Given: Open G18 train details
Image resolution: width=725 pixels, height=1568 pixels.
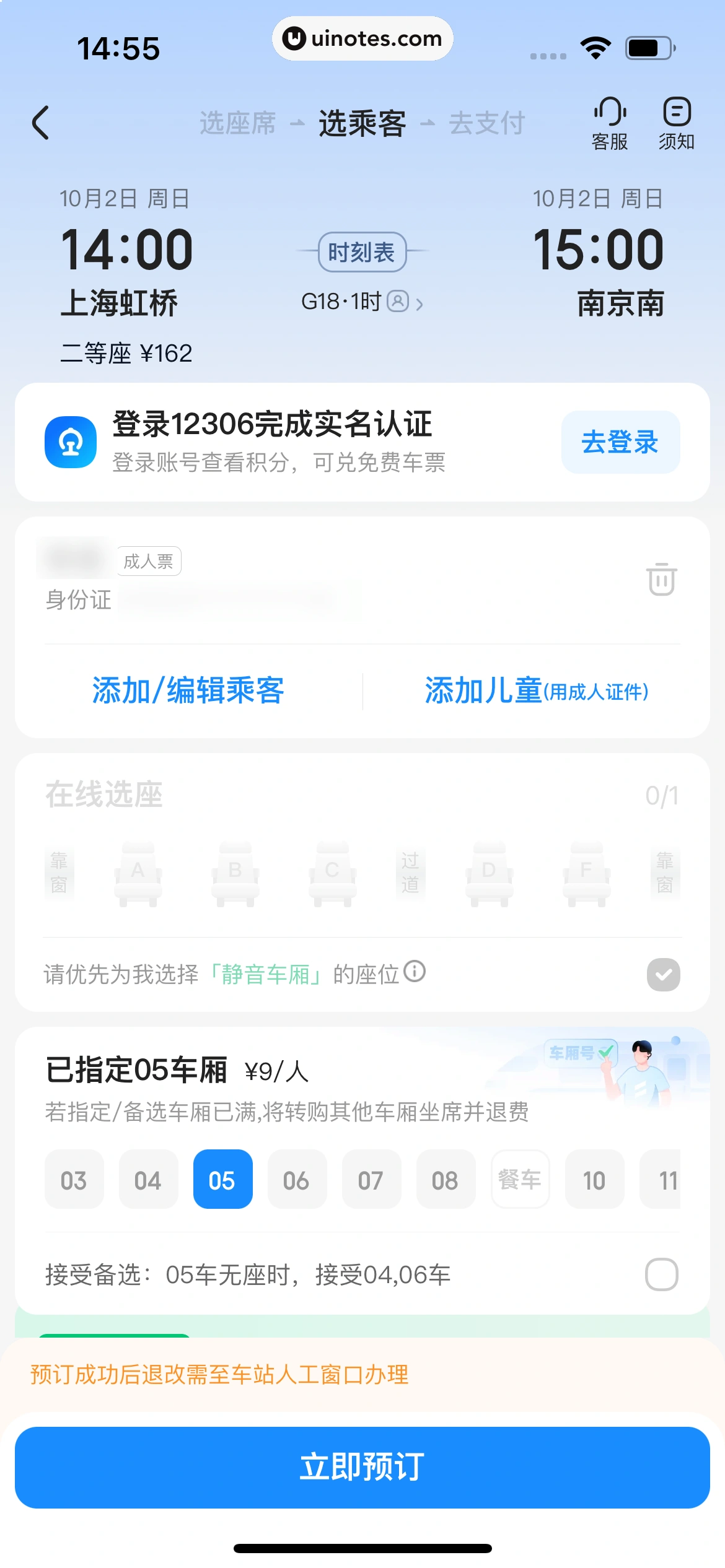Looking at the screenshot, I should pos(362,302).
